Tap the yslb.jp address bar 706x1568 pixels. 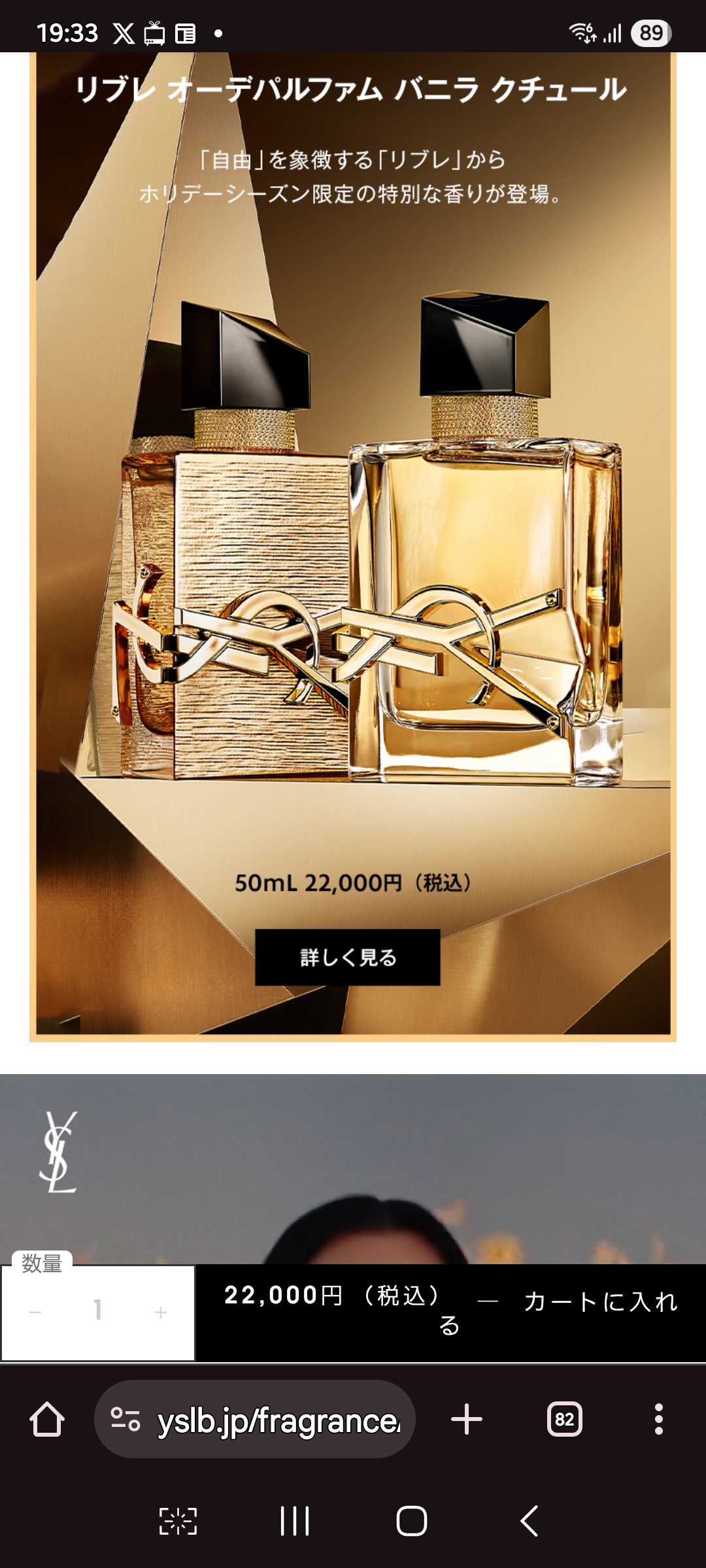pos(278,1419)
